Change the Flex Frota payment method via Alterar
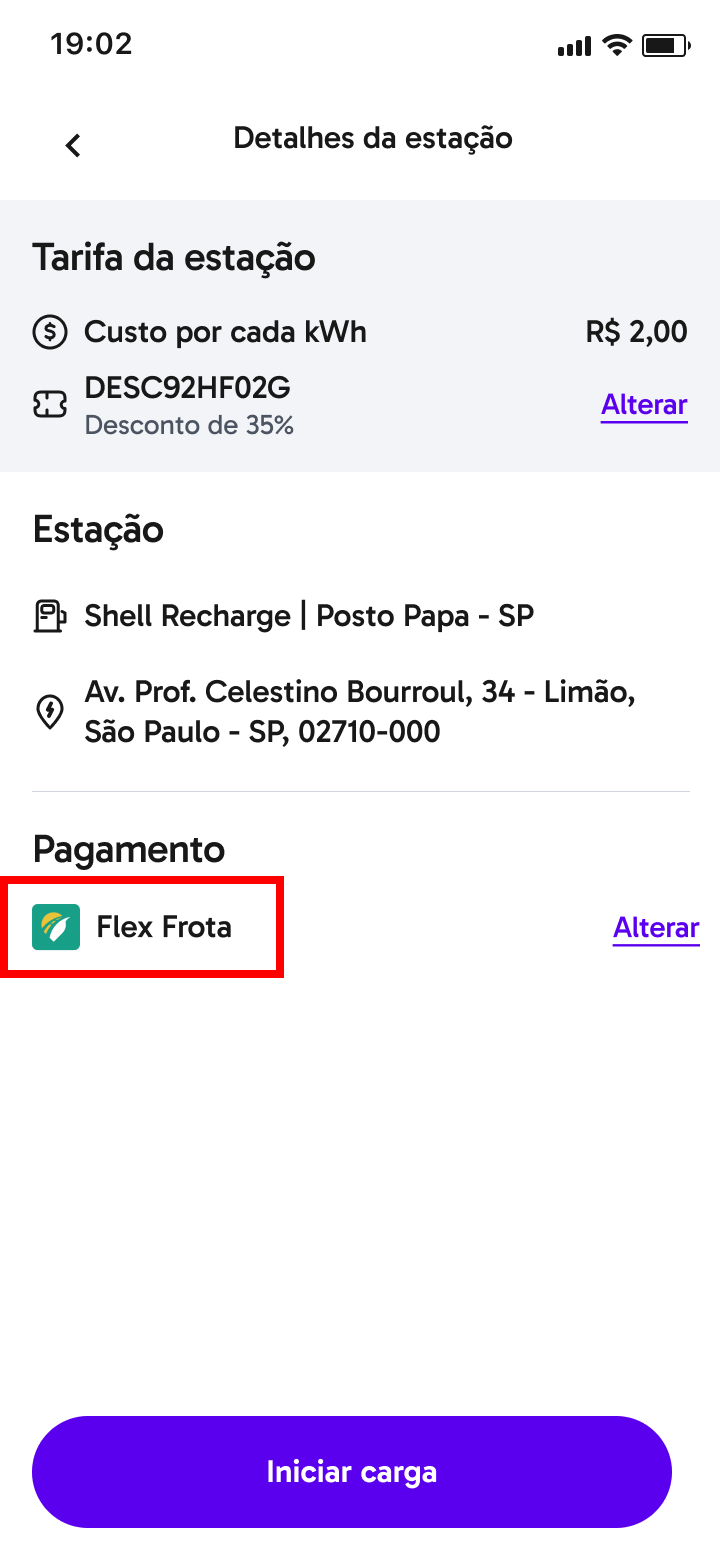Screen dimensions: 720x1560 [656, 928]
